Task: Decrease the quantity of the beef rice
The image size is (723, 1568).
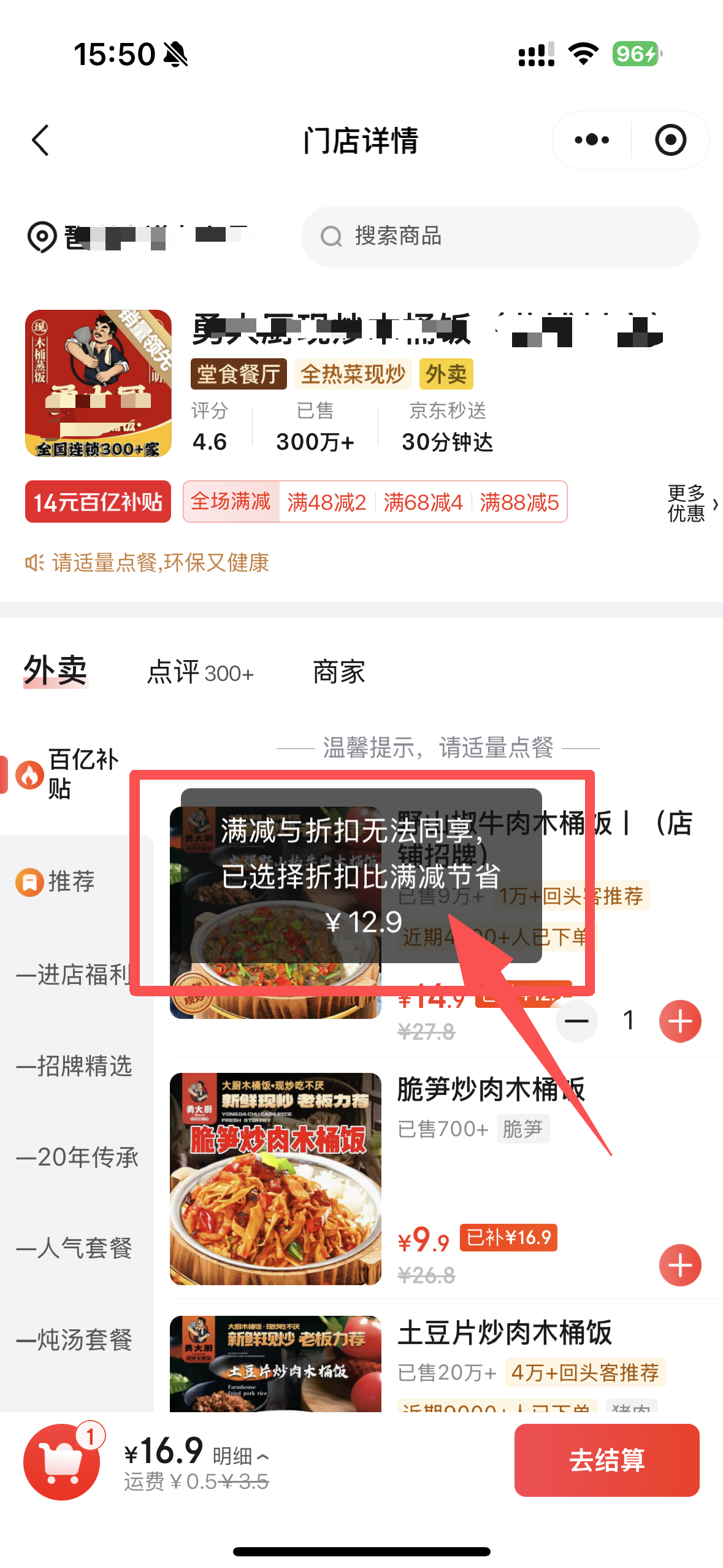Action: tap(576, 1021)
